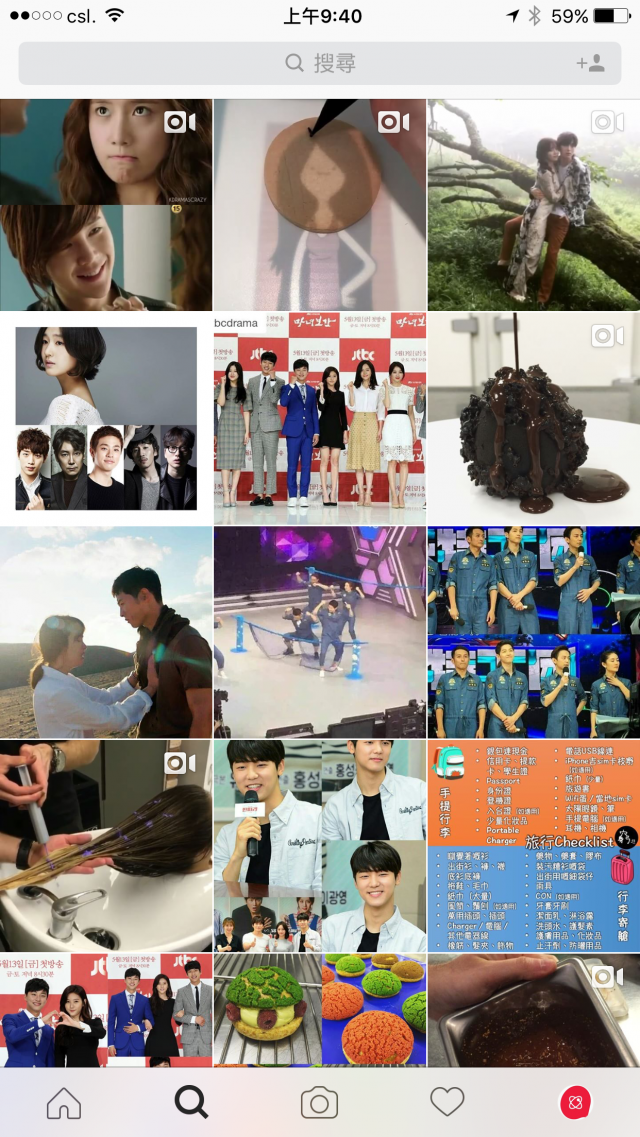Image resolution: width=640 pixels, height=1137 pixels.
Task: Open the 旅行Checklist packing list post
Action: 533,846
